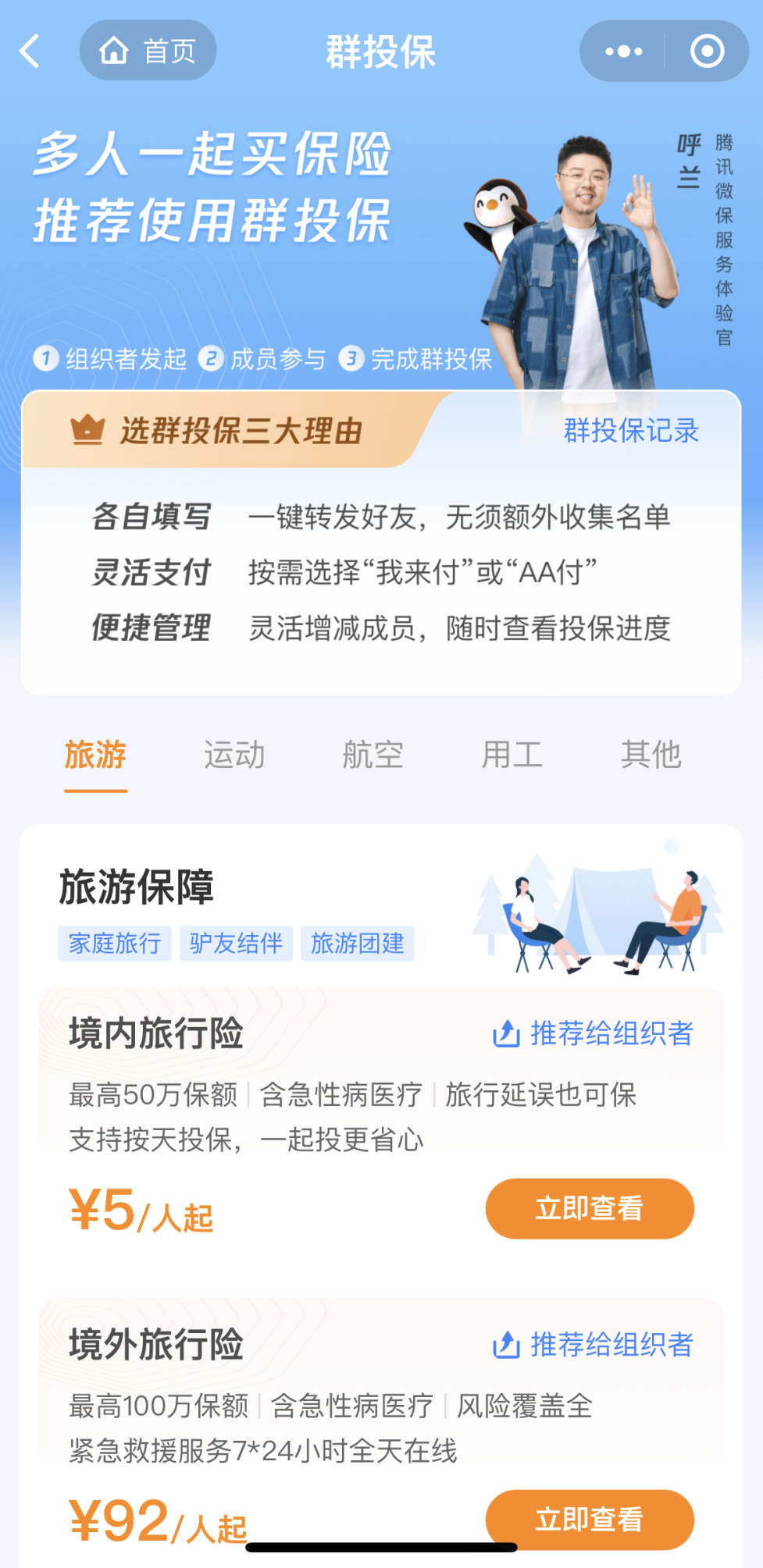Recommend 境内旅行险 to the organizer
Image resolution: width=763 pixels, height=1568 pixels.
point(593,1033)
